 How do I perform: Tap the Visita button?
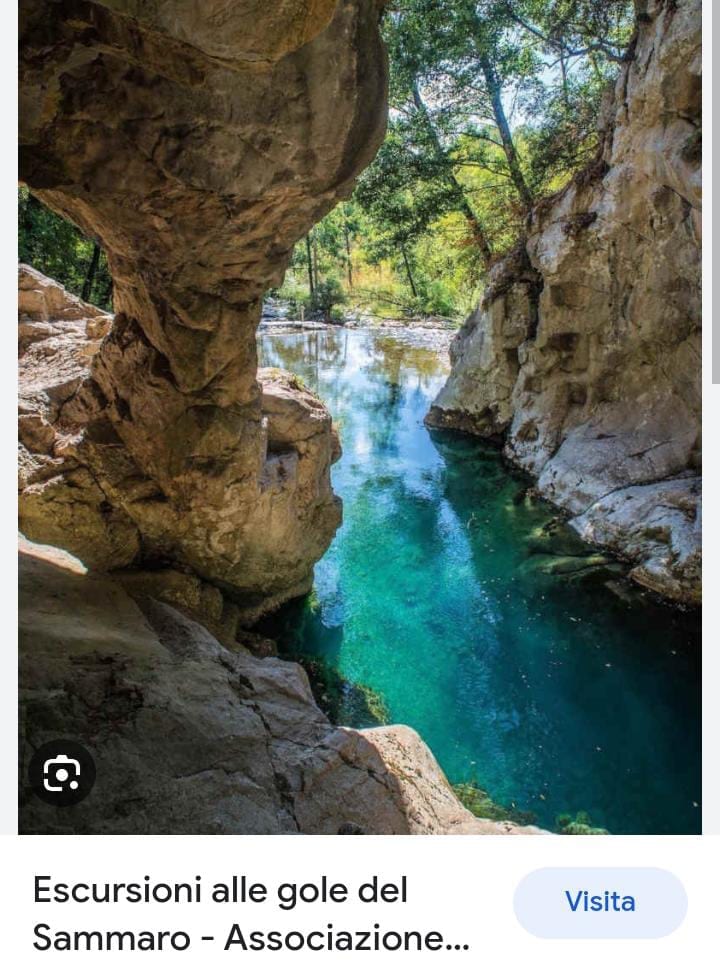(600, 902)
